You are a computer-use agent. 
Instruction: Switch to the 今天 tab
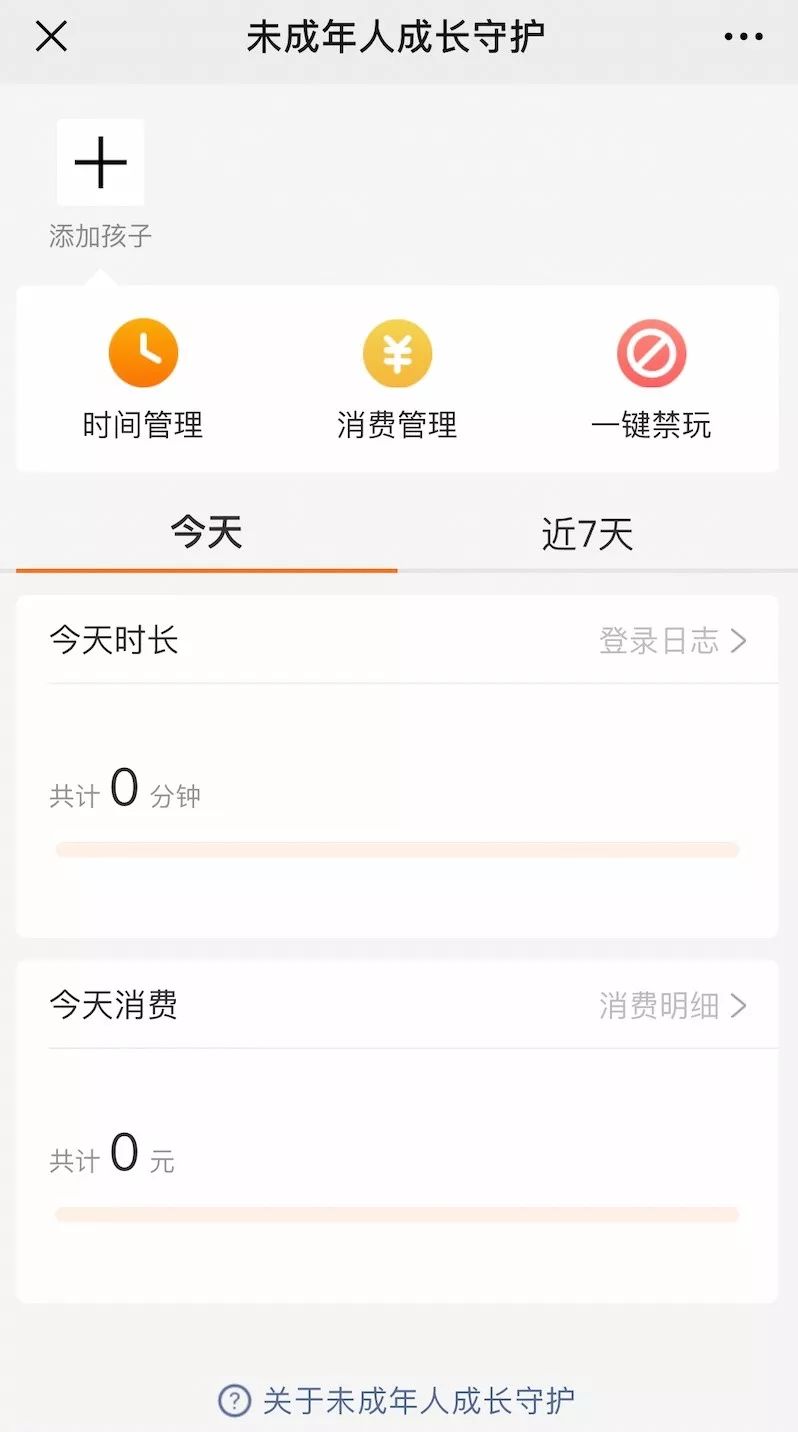click(207, 533)
